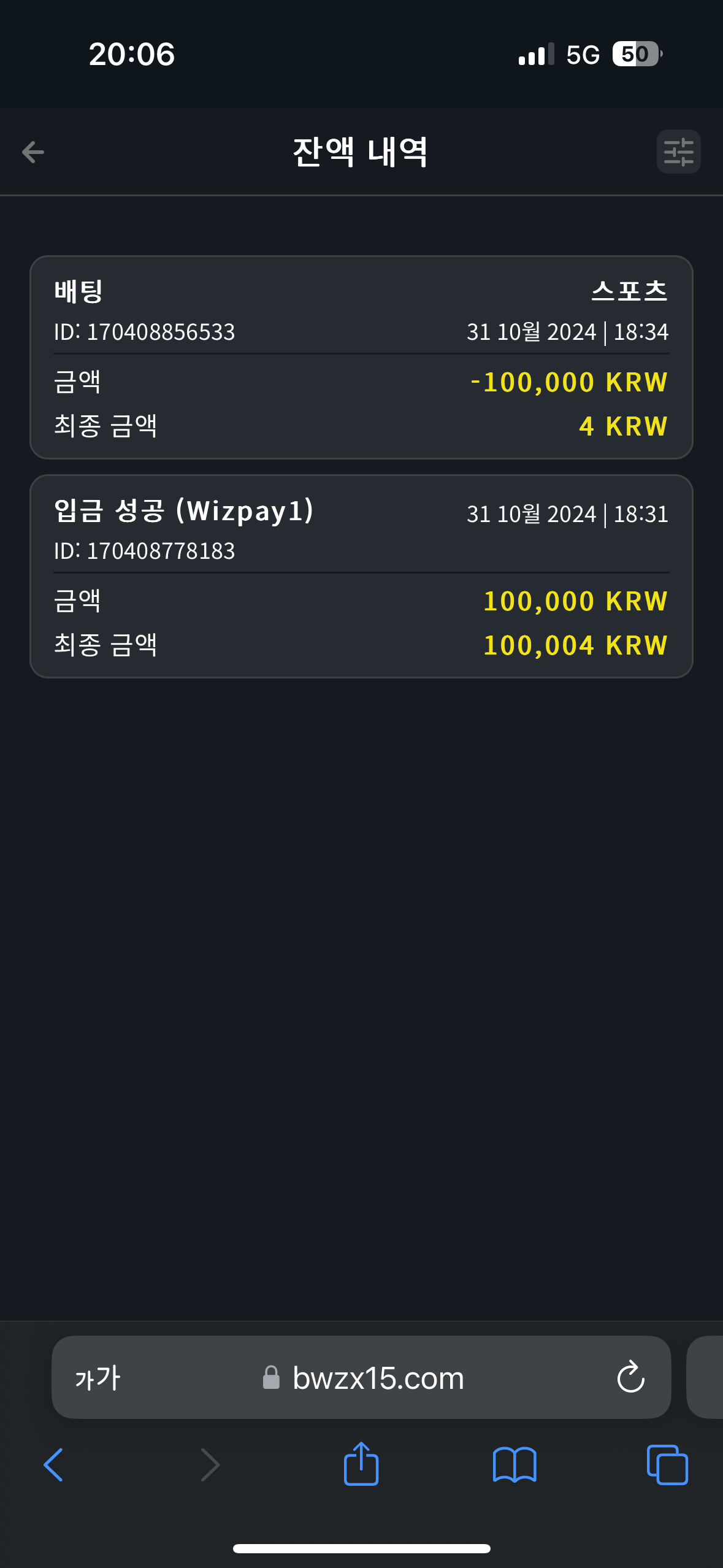723x1568 pixels.
Task: Open Safari bookmarks
Action: coord(515,1465)
